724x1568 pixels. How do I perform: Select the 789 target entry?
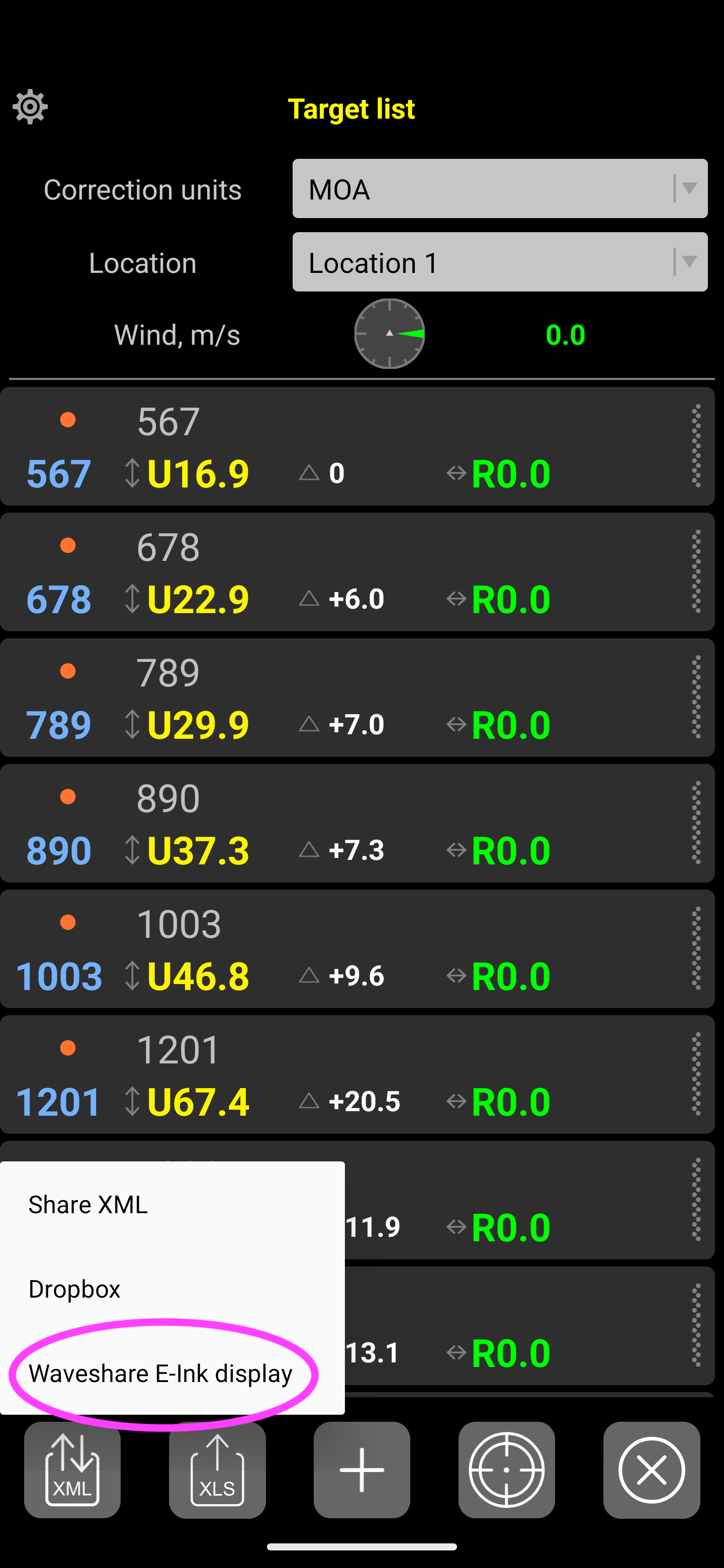(x=341, y=698)
